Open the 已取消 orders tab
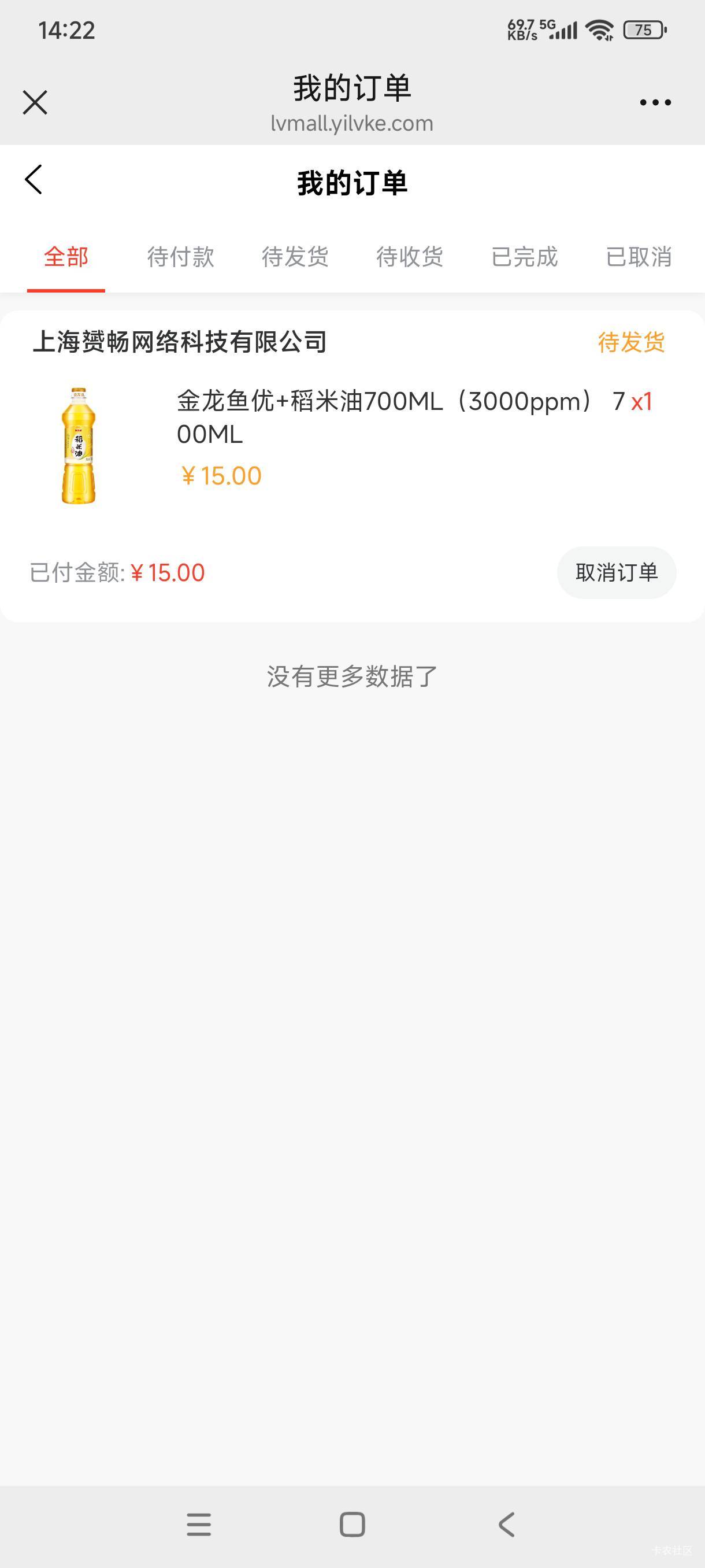Screen dimensions: 705x1568 (x=639, y=257)
